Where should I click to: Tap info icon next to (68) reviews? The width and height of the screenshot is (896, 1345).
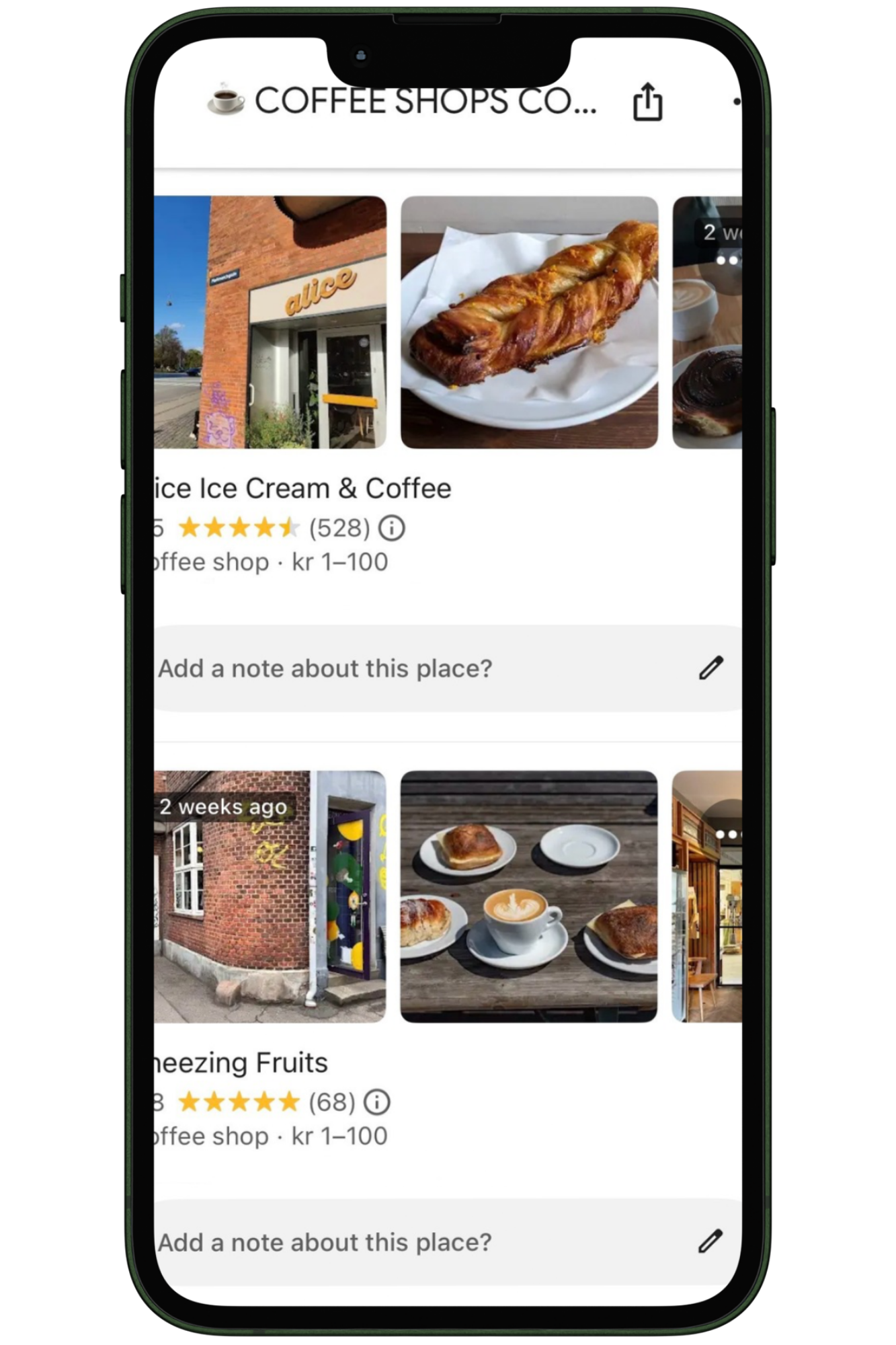[376, 1102]
